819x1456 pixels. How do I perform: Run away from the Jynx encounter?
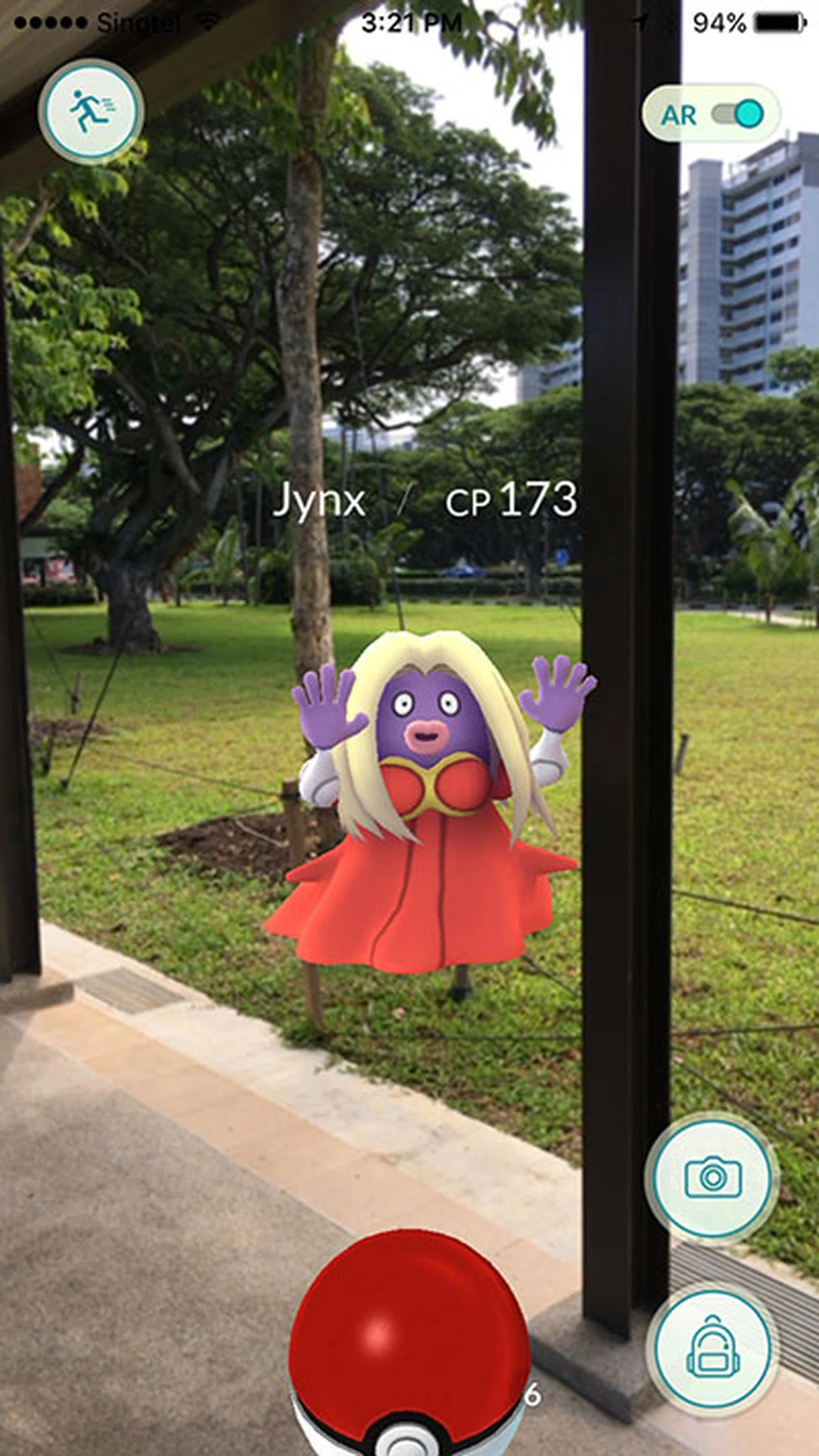tap(90, 112)
